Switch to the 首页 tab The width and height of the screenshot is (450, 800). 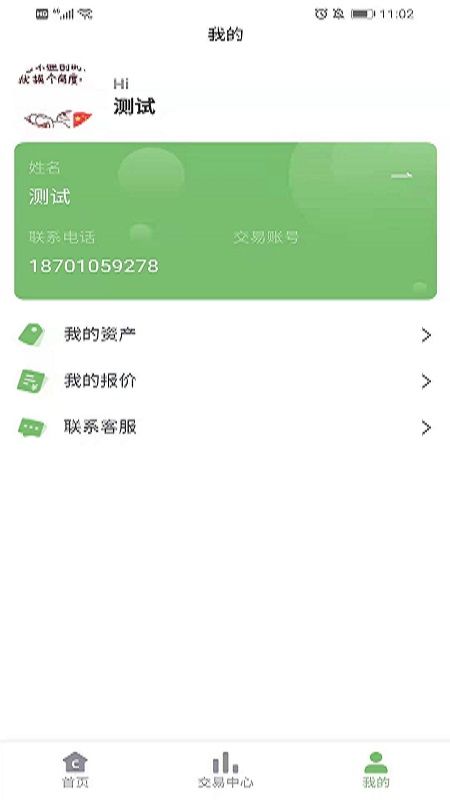(75, 770)
